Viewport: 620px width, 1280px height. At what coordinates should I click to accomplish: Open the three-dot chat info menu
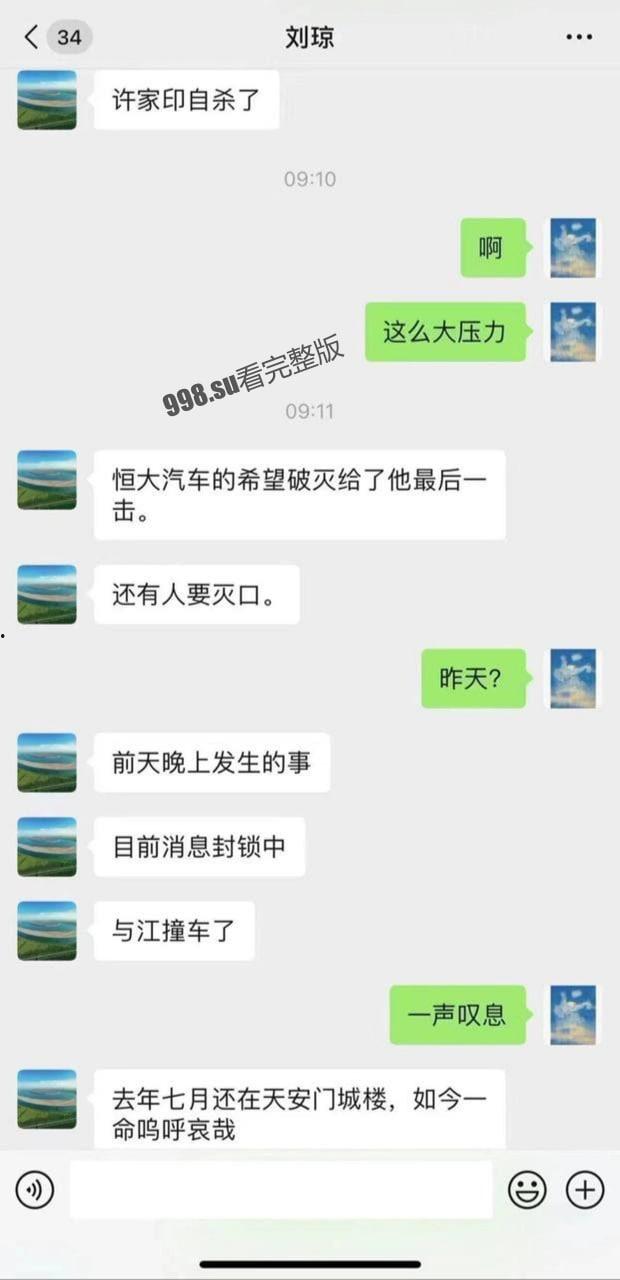[579, 38]
